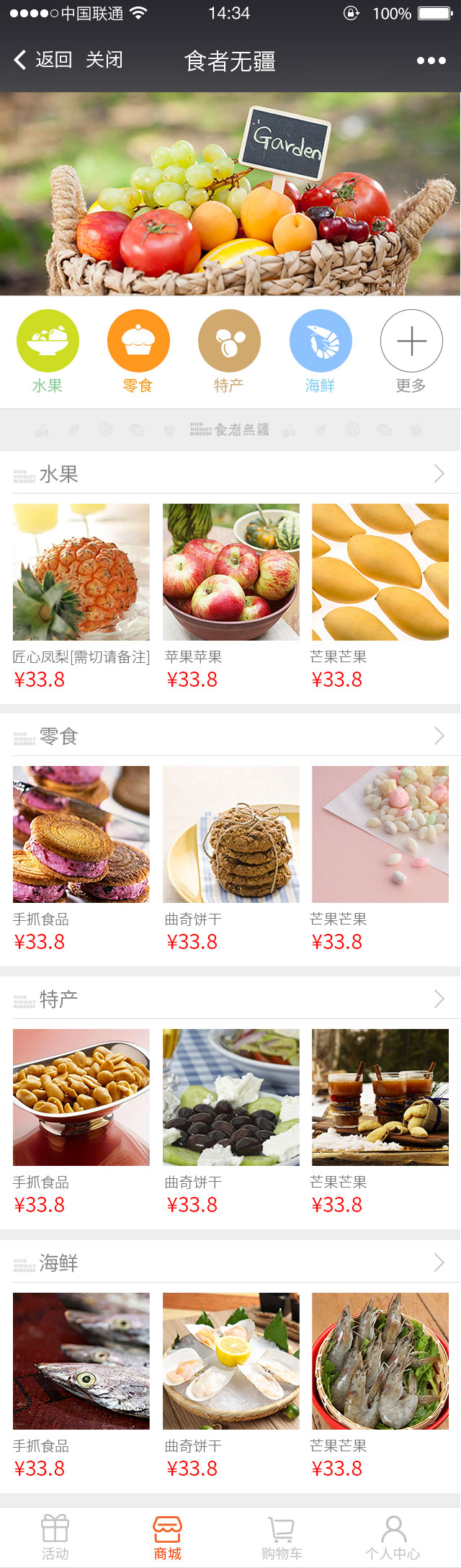The height and width of the screenshot is (1568, 461).
Task: Show more categories with 更多
Action: [x=411, y=342]
